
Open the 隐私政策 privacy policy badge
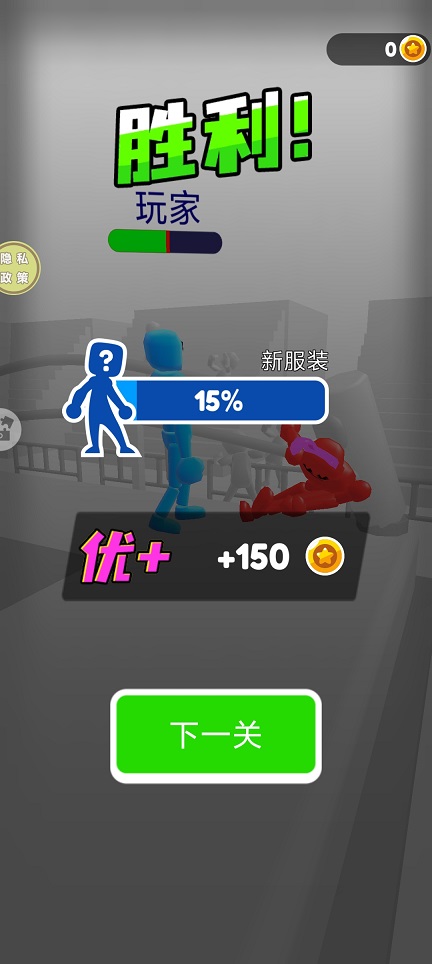[x=16, y=268]
